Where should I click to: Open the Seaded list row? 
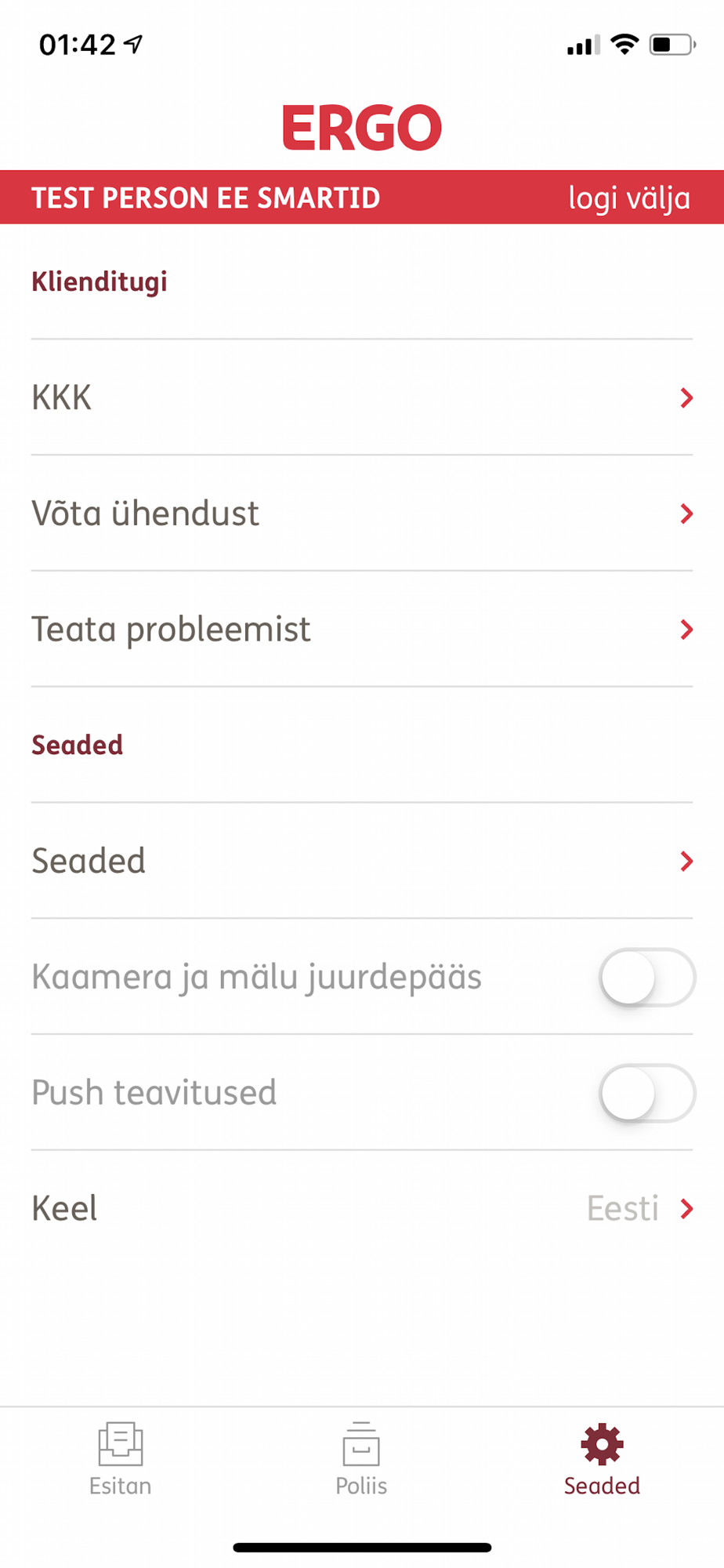tap(362, 861)
